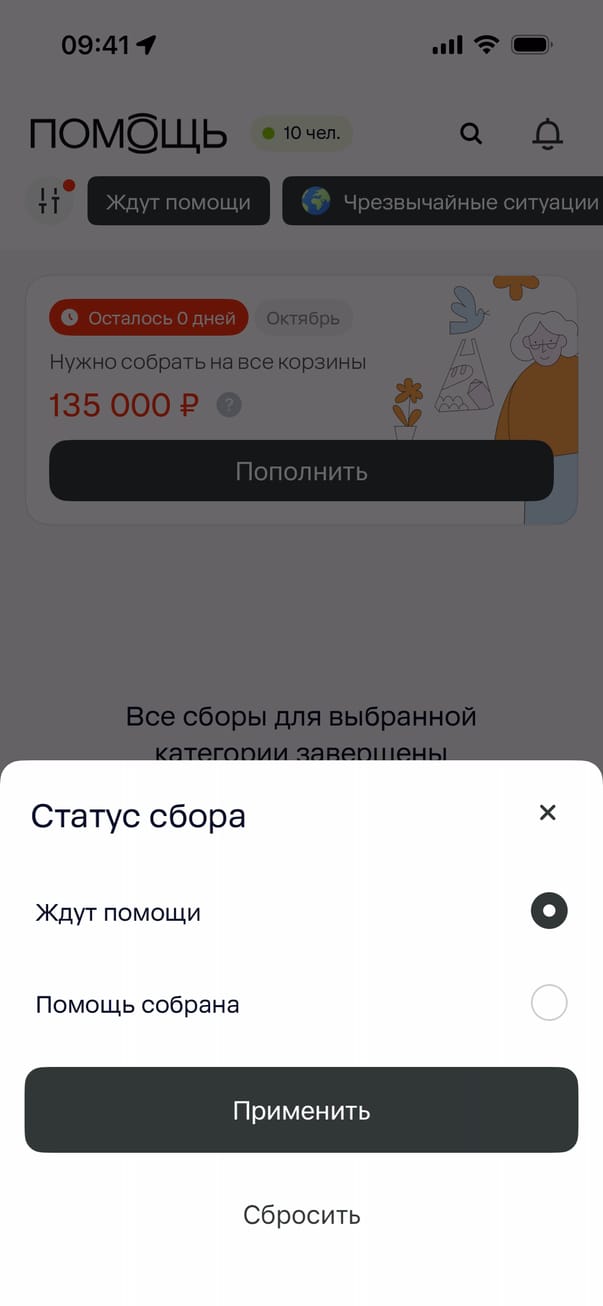Select the Ждут помощи option
The width and height of the screenshot is (603, 1306).
548,911
